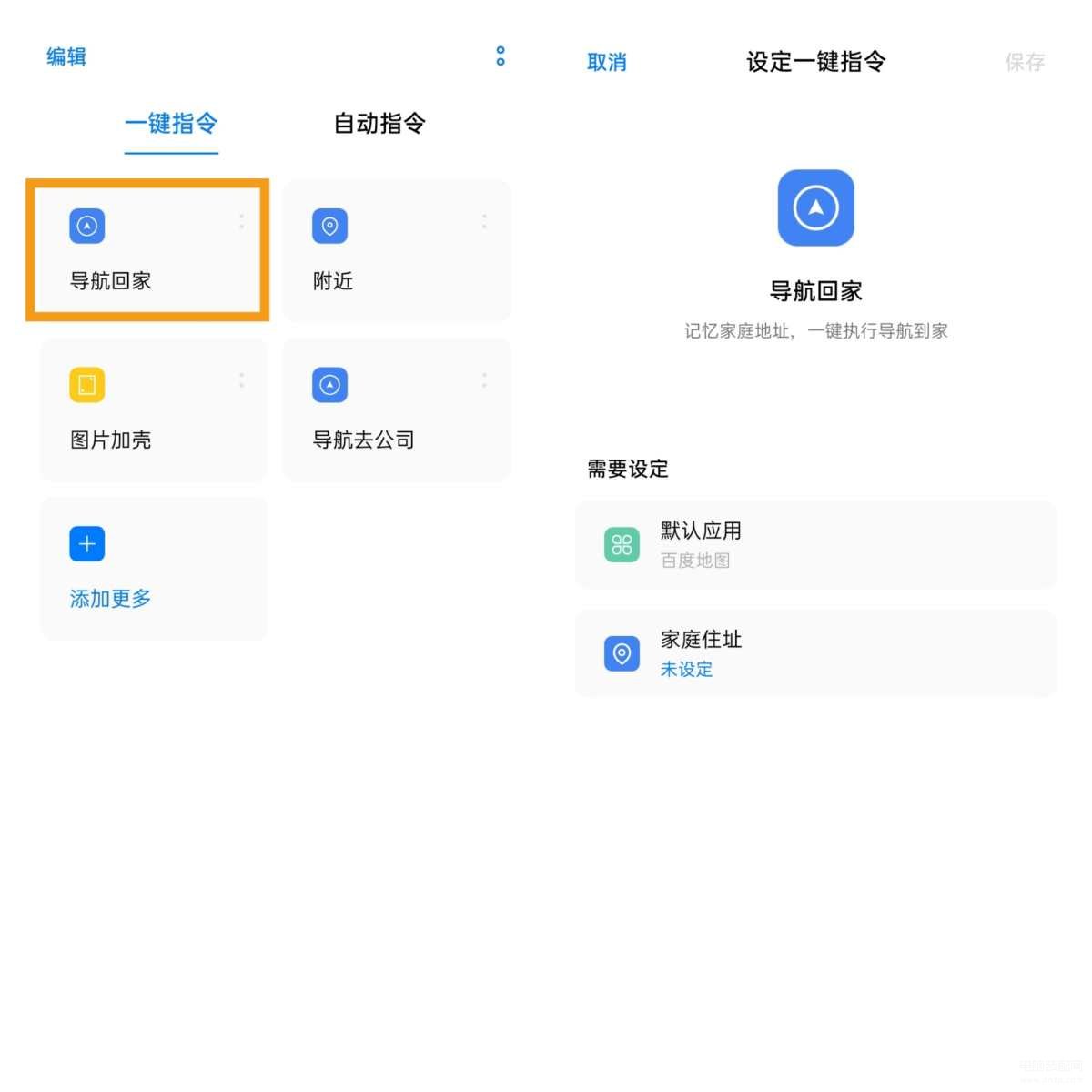Screen dimensions: 1092x1092
Task: Set the 家庭住址 home address
Action: click(x=815, y=653)
